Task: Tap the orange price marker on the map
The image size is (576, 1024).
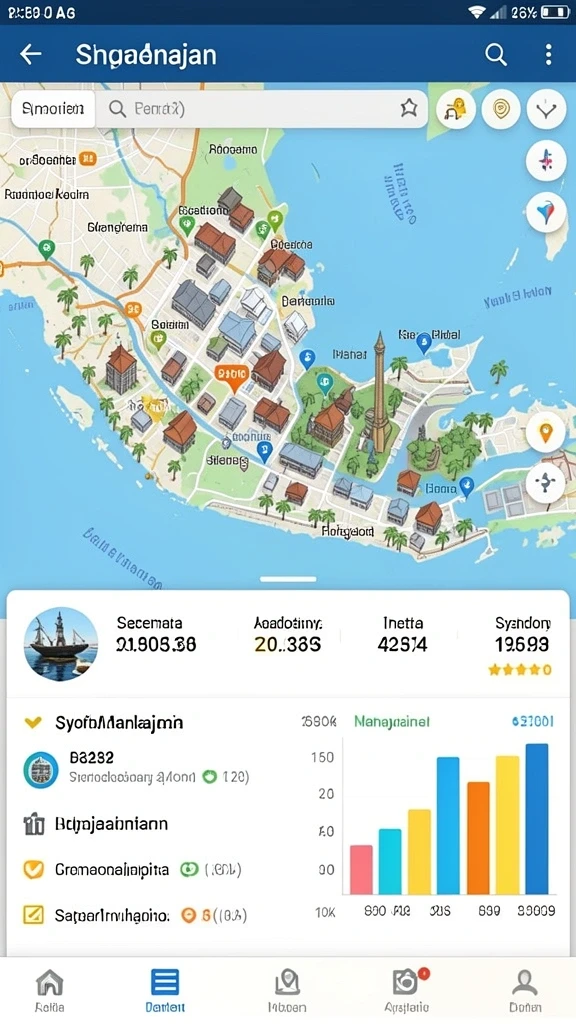Action: tap(232, 377)
